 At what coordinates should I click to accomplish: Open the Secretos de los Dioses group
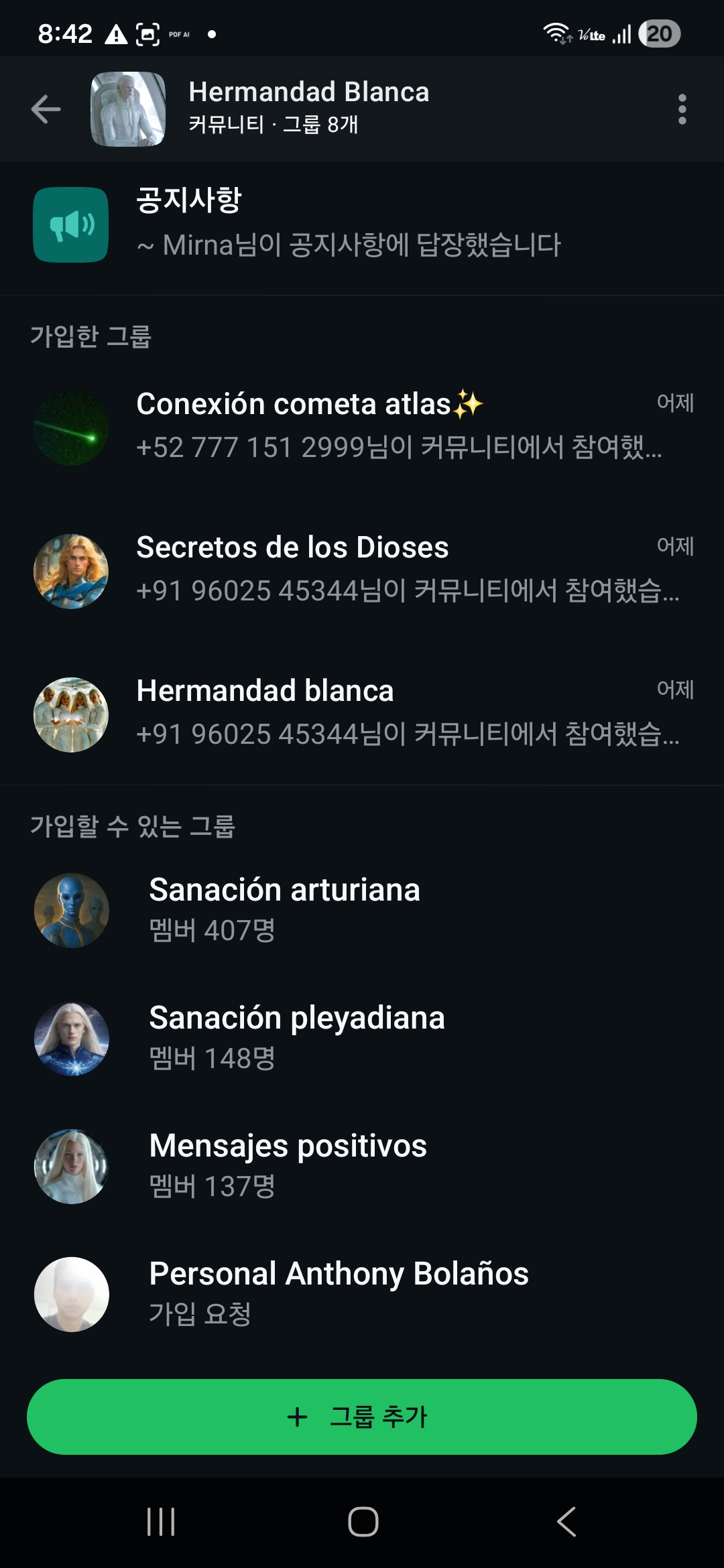[x=362, y=570]
